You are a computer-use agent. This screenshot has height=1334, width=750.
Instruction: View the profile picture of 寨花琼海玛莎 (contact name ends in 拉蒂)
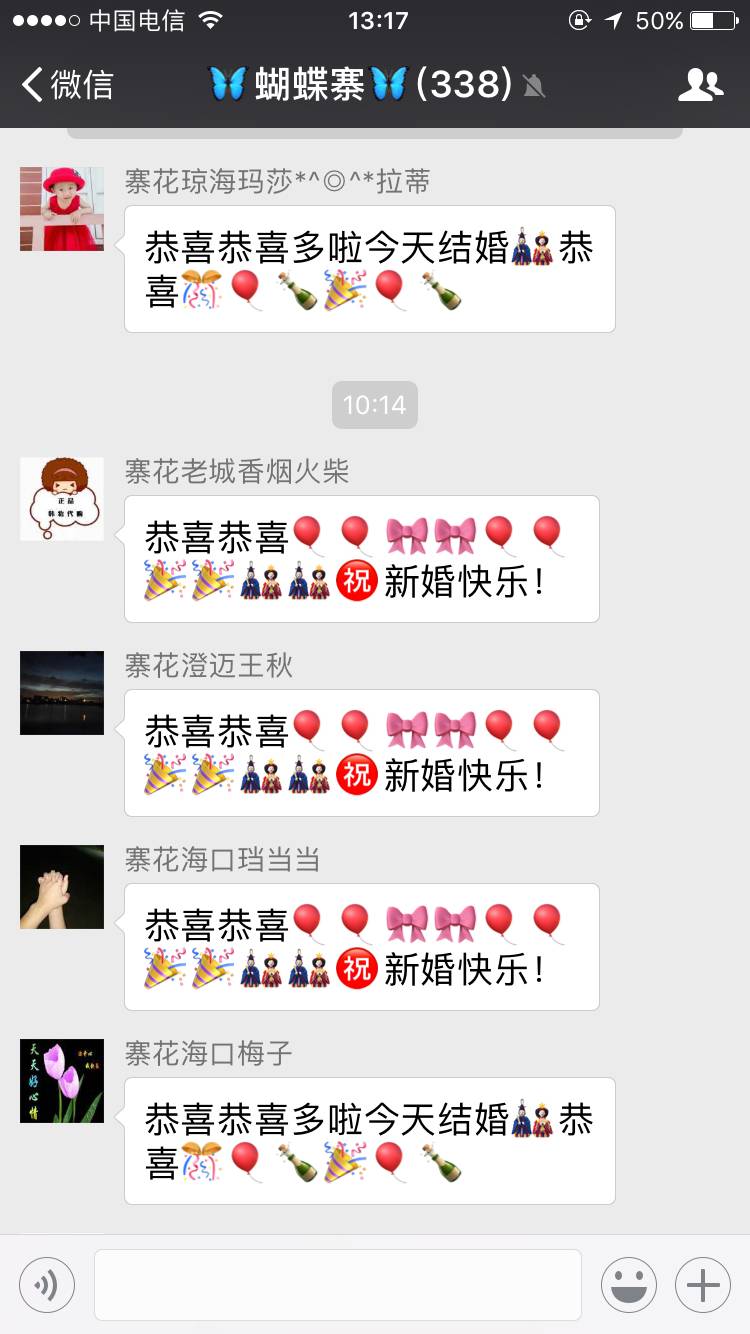point(62,209)
